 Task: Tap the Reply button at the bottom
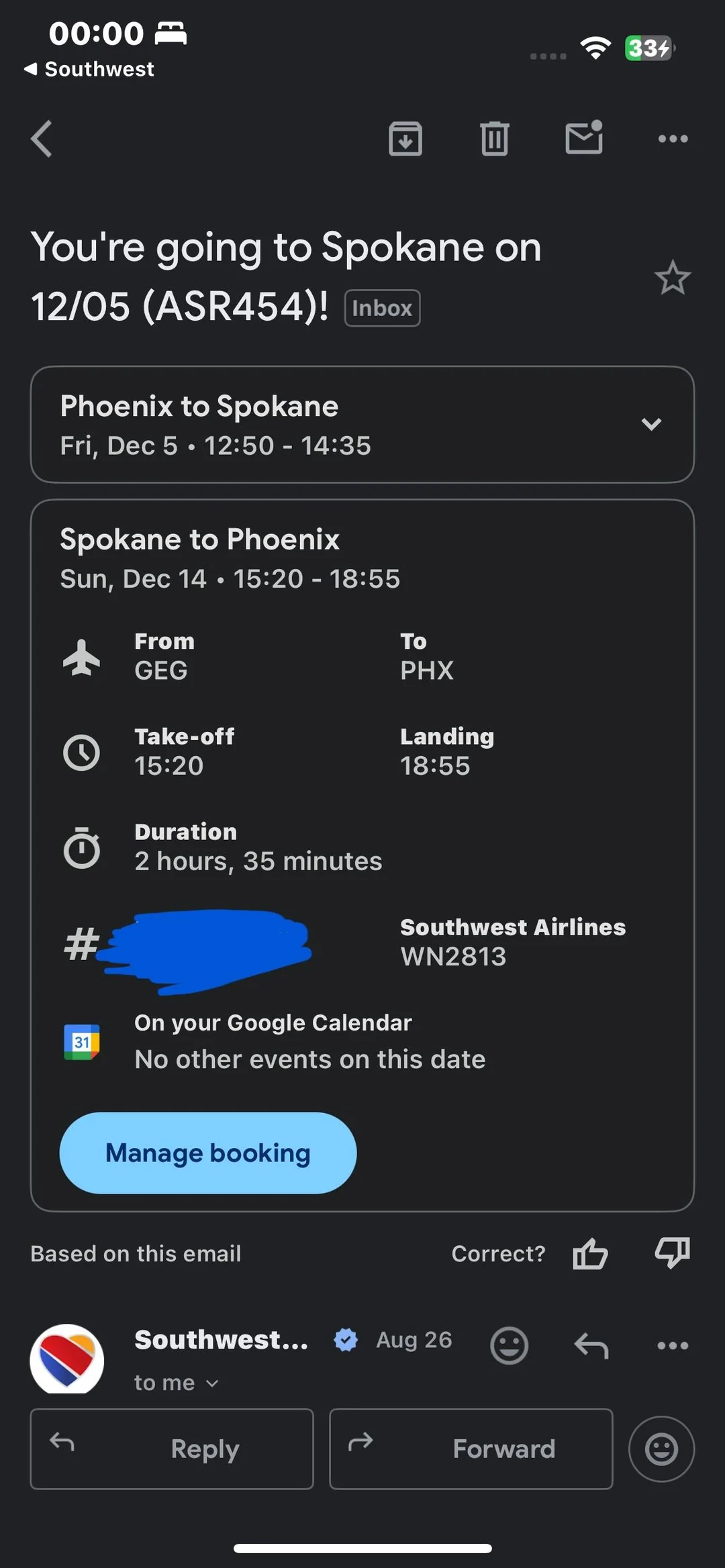point(172,1449)
